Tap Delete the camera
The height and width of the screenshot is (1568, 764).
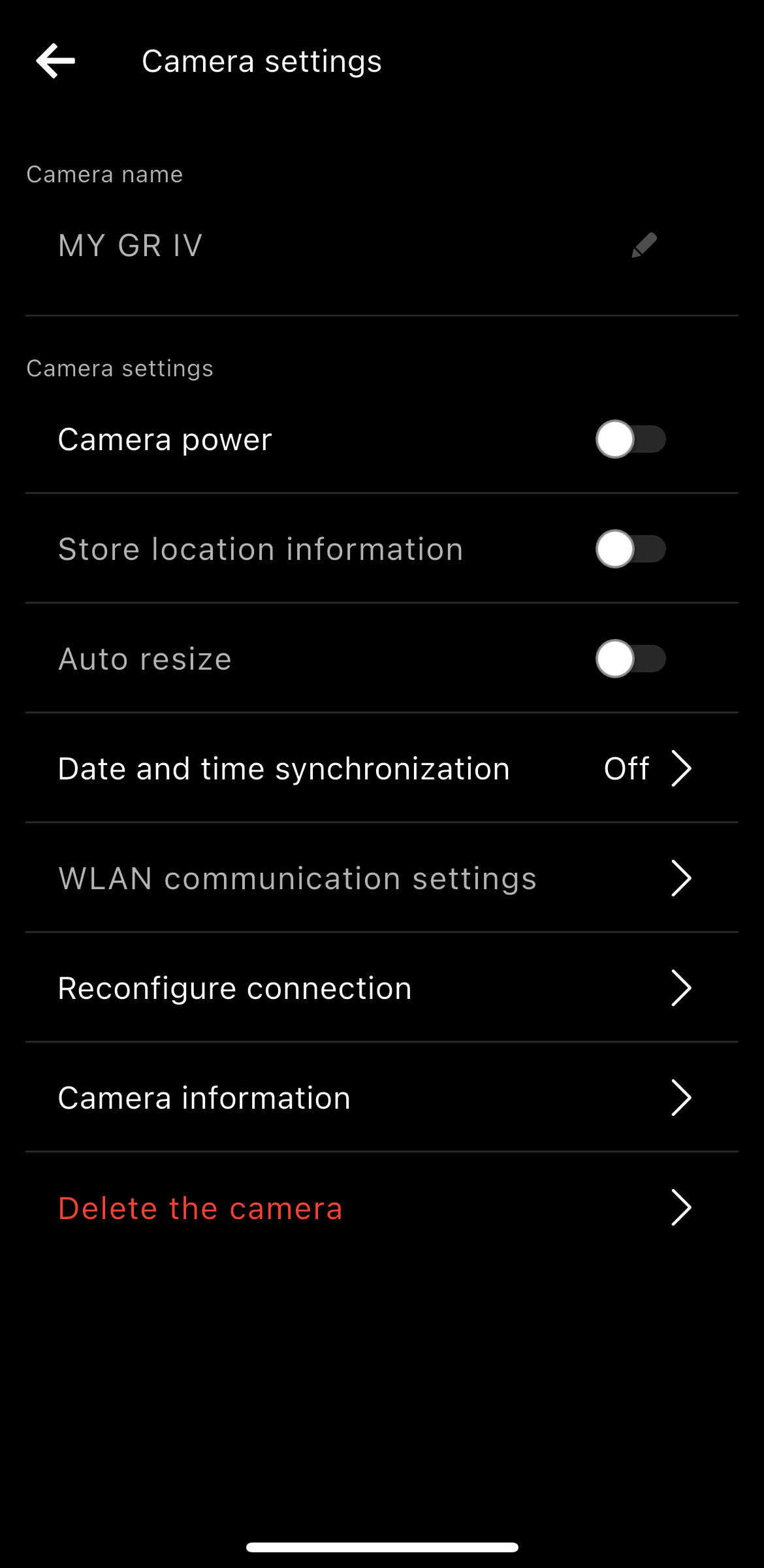click(381, 1207)
